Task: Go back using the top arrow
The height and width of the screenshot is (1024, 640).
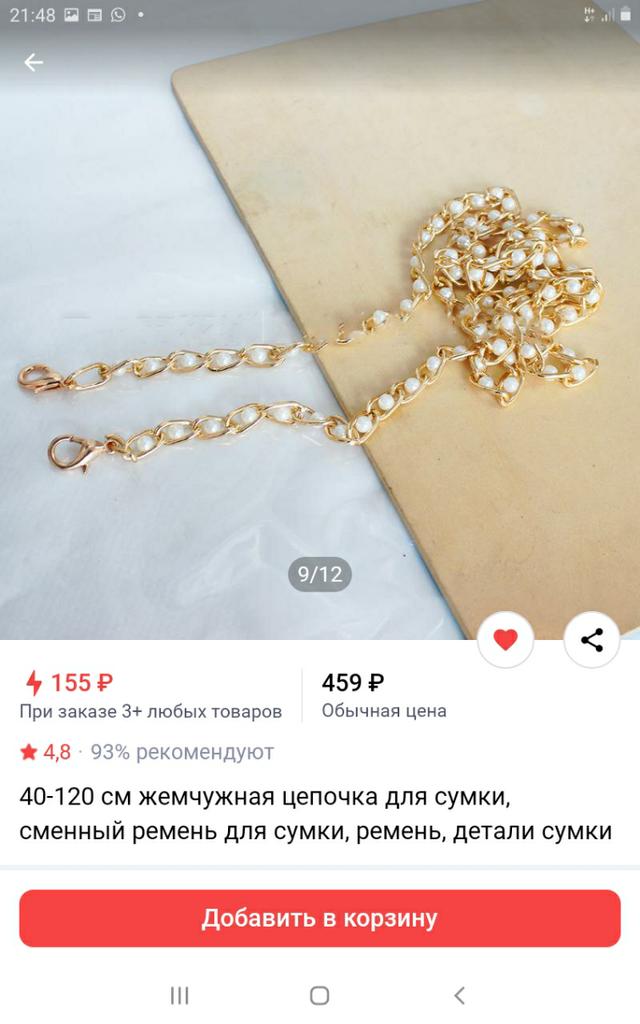Action: click(x=34, y=63)
